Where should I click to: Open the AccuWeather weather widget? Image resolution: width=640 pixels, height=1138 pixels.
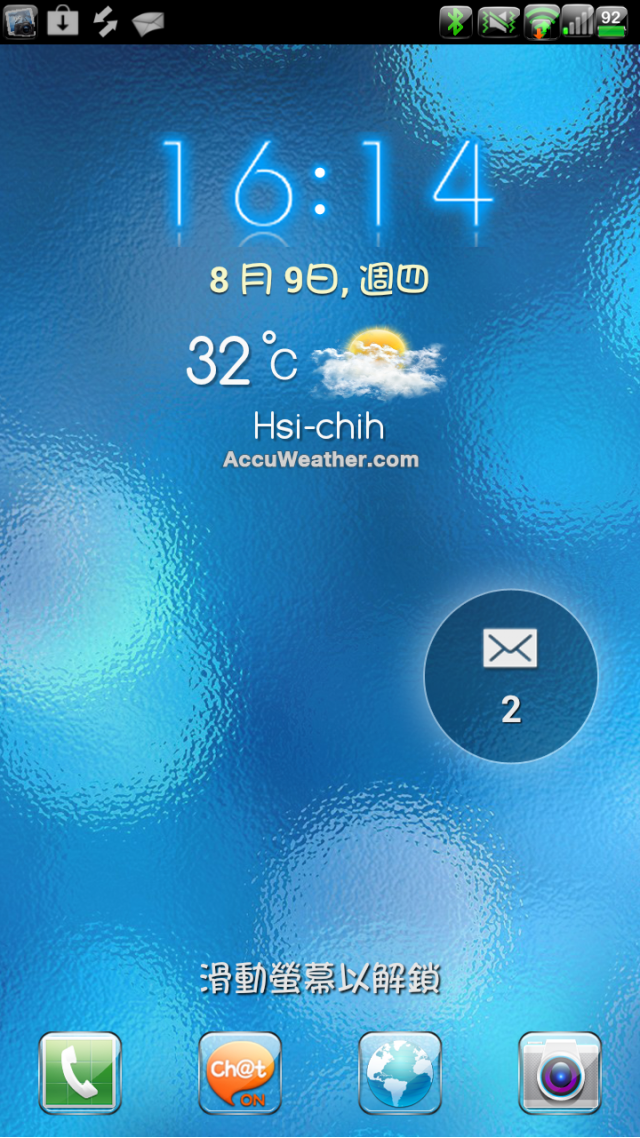tap(318, 400)
